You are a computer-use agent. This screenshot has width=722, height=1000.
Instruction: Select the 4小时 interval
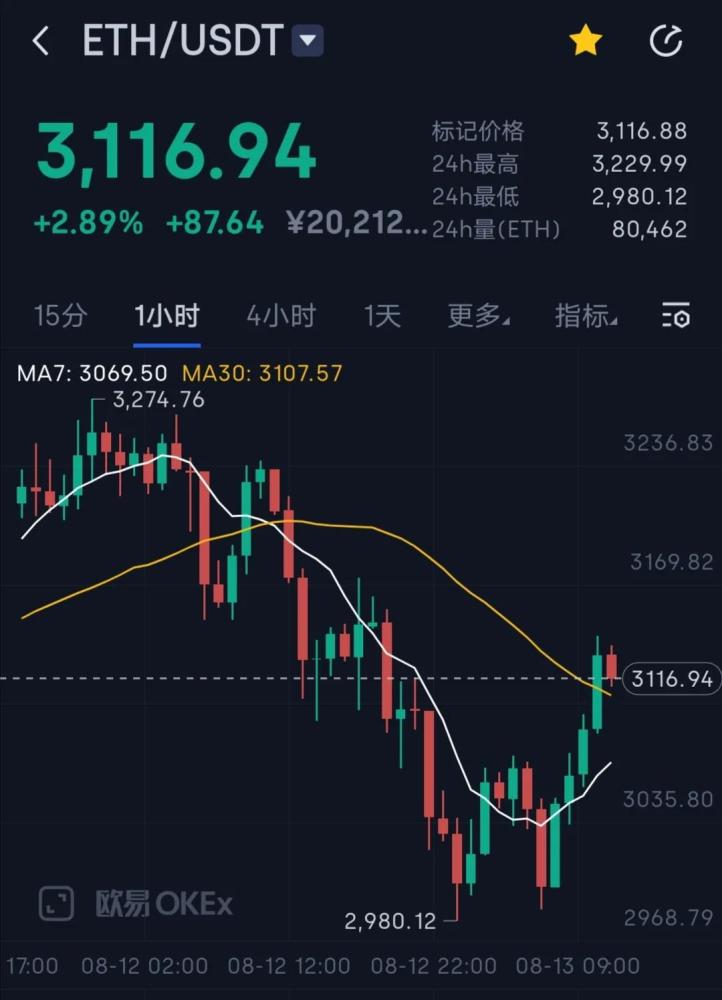[280, 315]
